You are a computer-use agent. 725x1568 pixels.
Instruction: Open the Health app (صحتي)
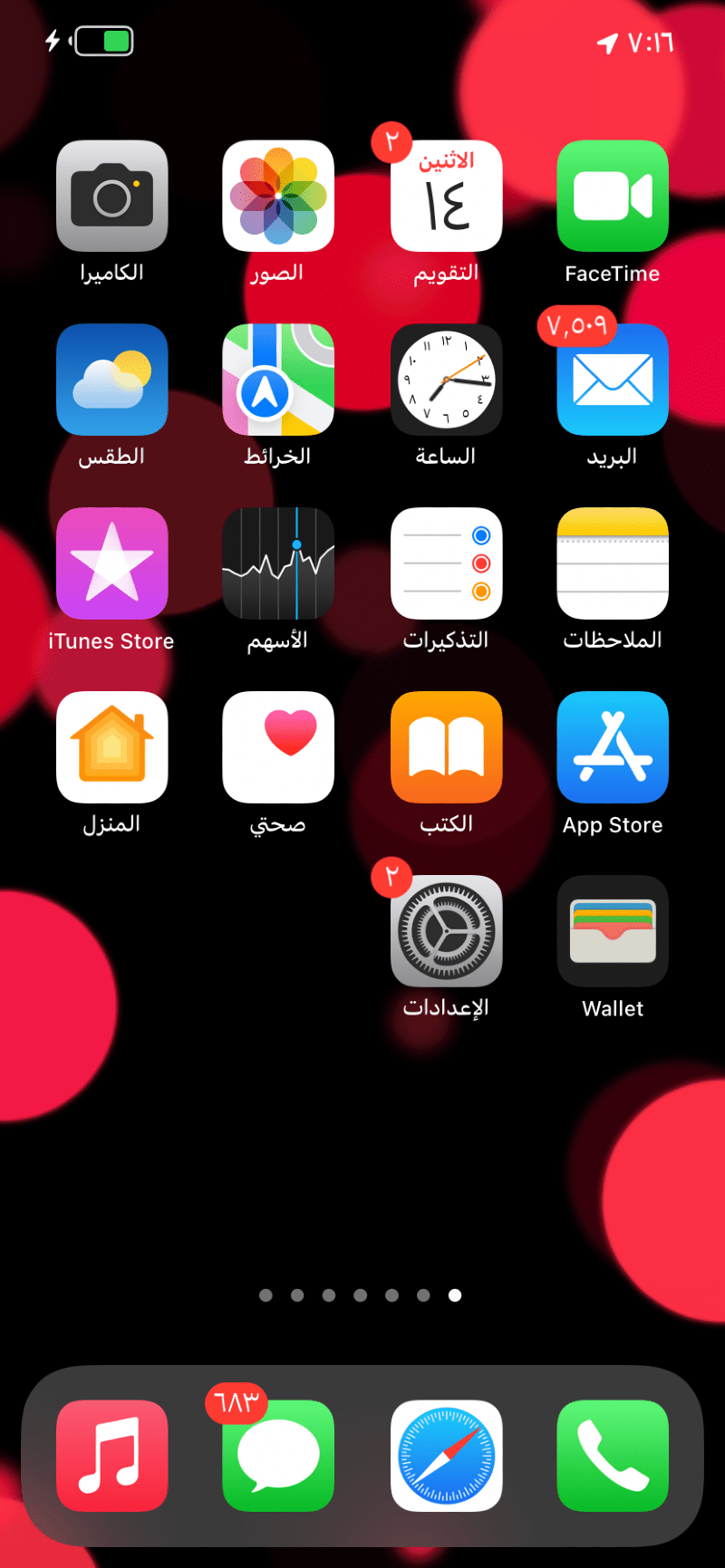278,747
